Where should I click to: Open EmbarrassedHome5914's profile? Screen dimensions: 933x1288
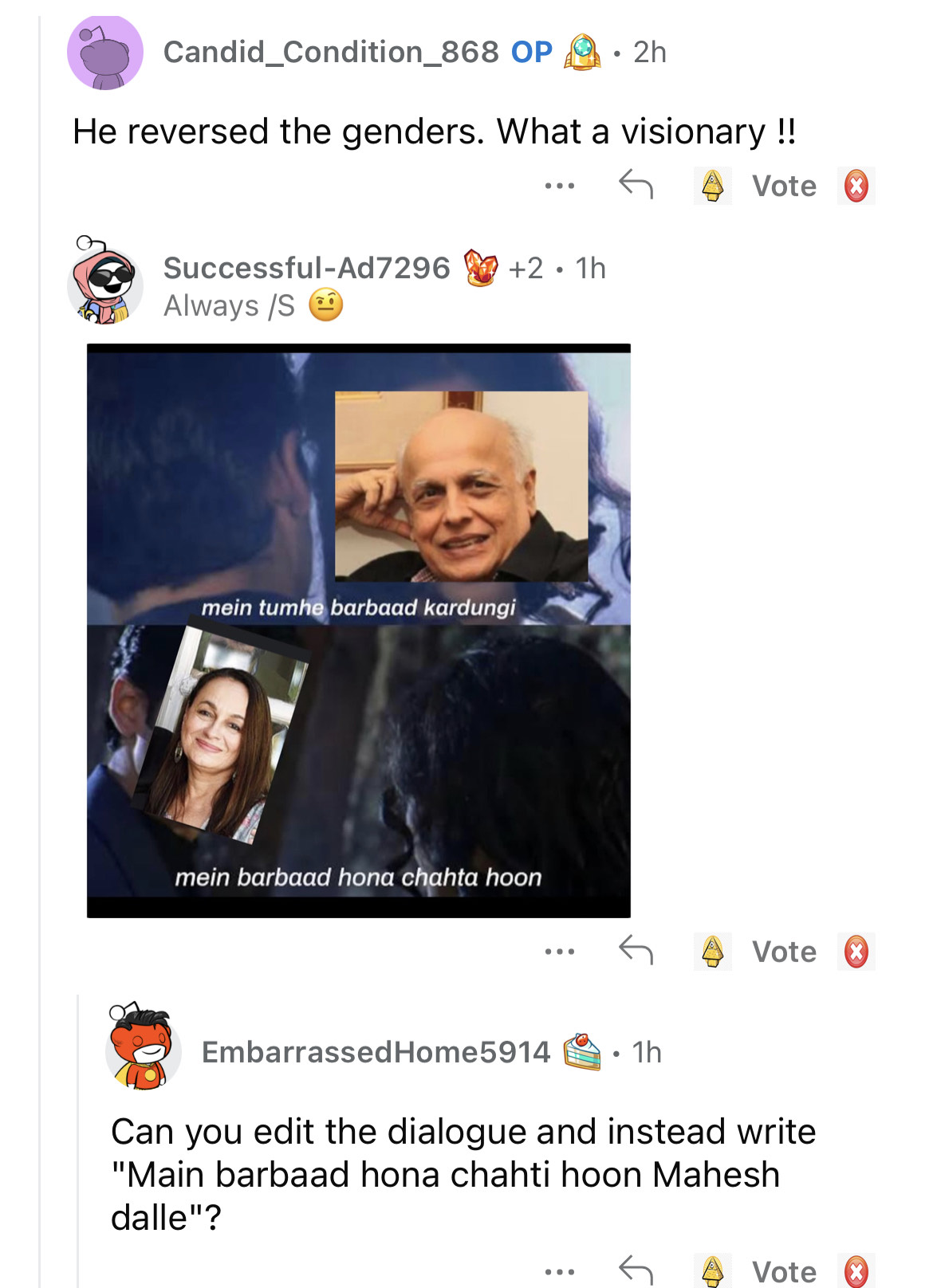click(x=375, y=1052)
